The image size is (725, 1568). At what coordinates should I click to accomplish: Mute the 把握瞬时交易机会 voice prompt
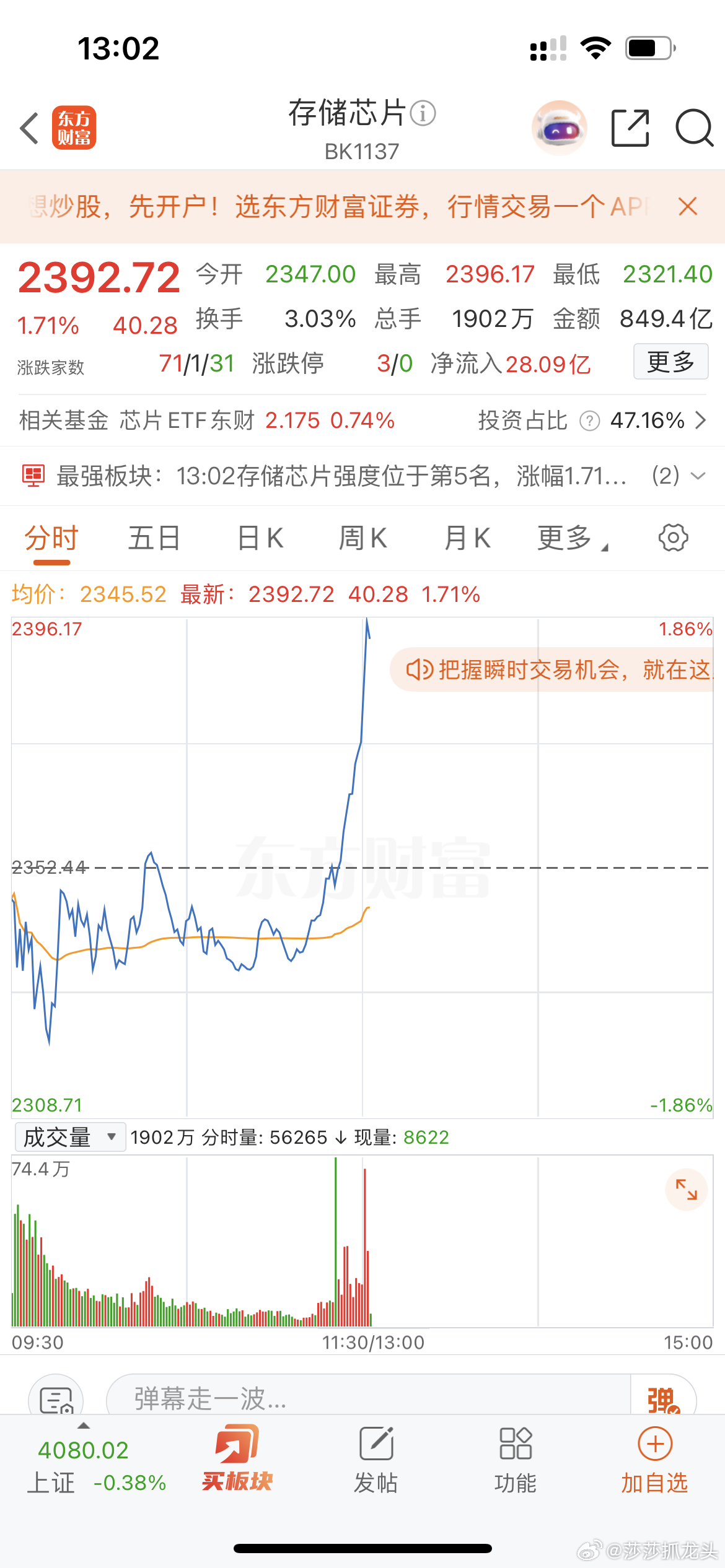(420, 669)
